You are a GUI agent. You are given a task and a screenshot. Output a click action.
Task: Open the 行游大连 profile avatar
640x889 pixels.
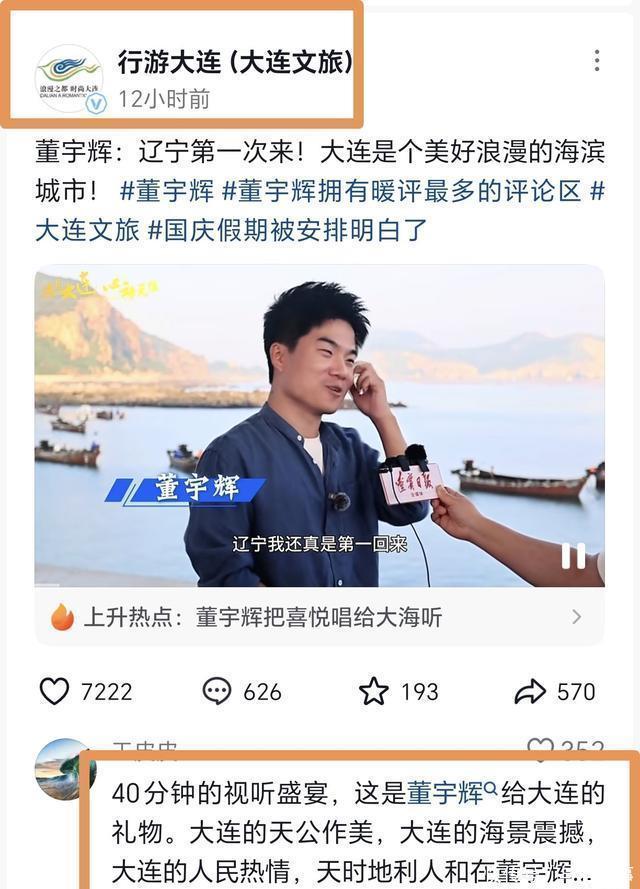point(69,78)
